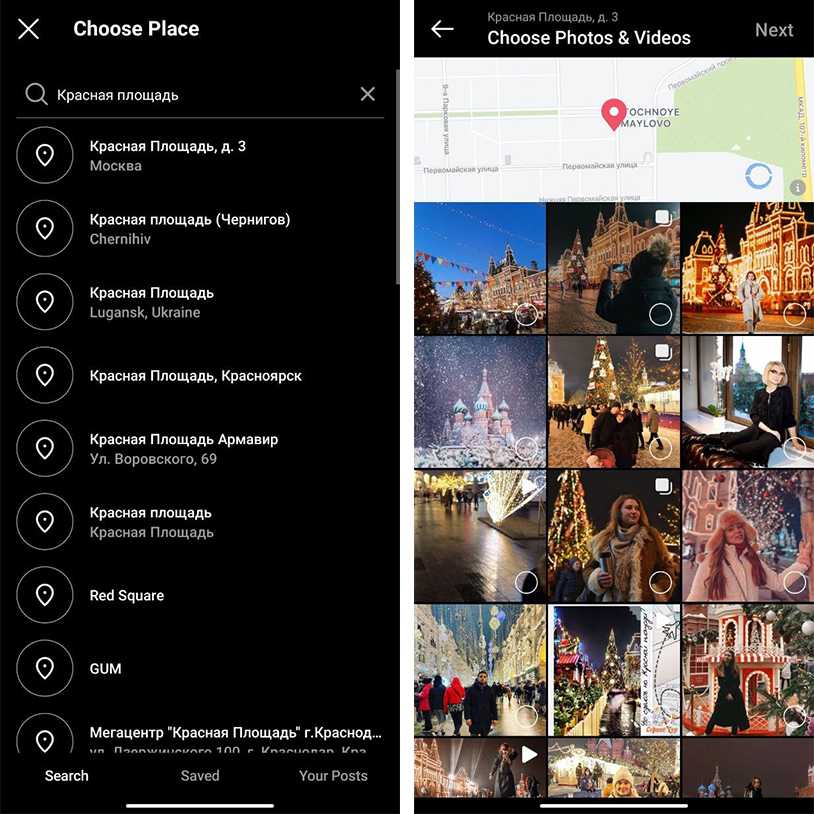
Task: Edit the Красная площадь search query
Action: pos(200,95)
